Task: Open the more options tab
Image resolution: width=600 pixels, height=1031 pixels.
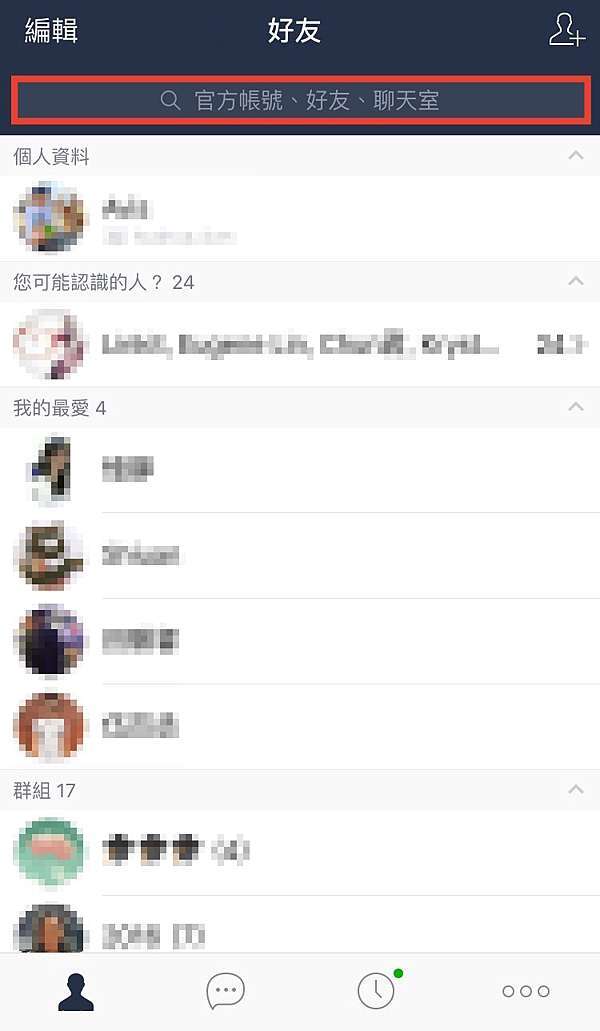Action: click(x=526, y=992)
